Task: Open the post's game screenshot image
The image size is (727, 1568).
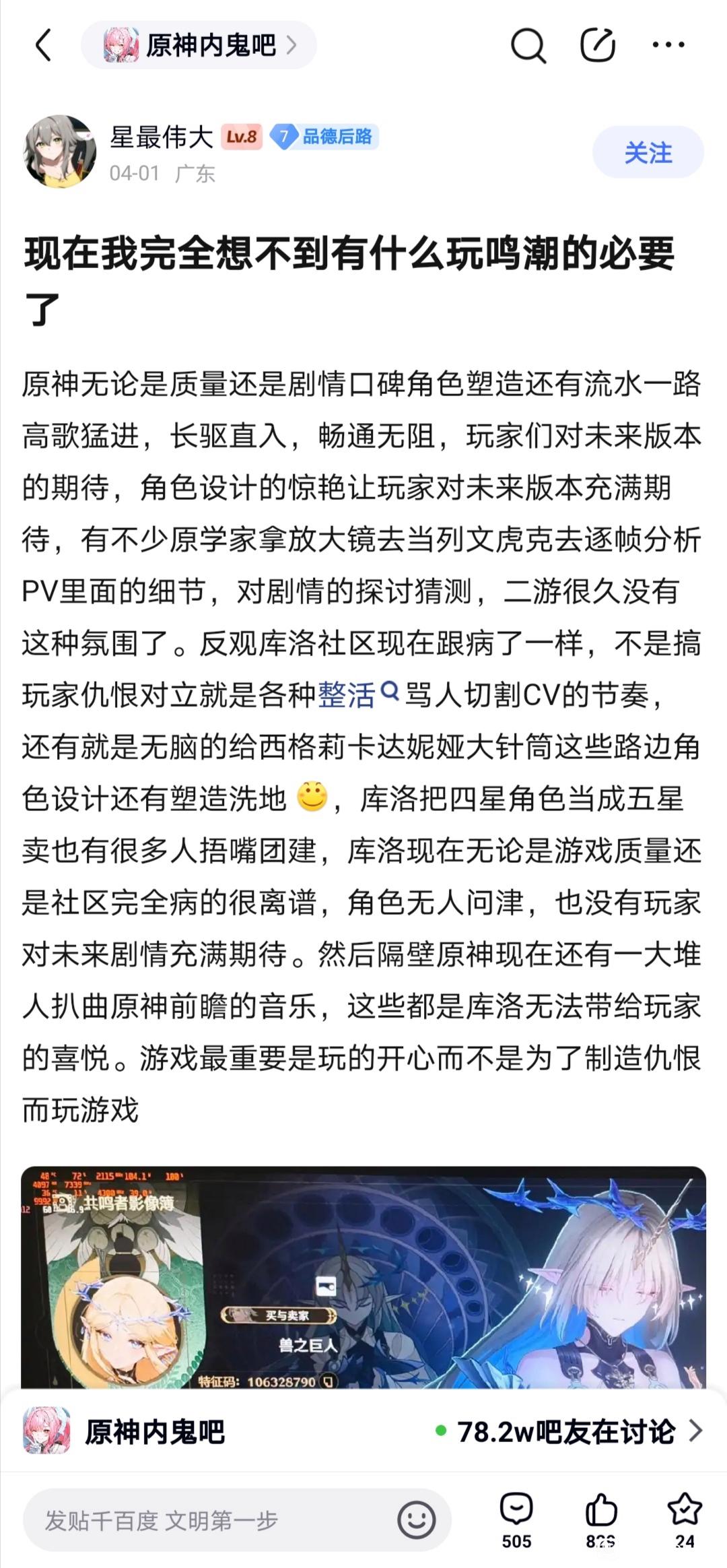Action: click(x=363, y=1278)
